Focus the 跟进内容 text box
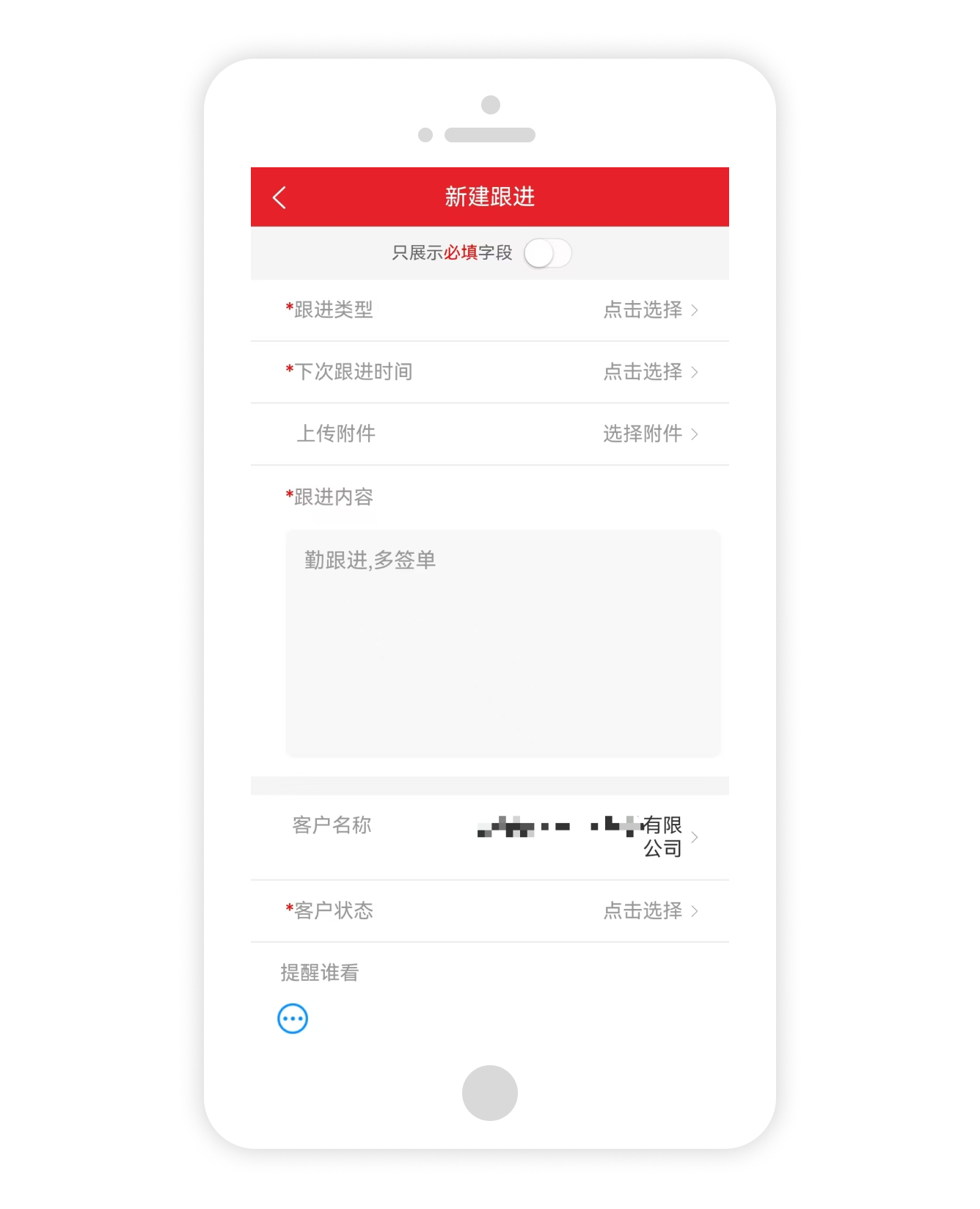This screenshot has width=980, height=1209. point(502,642)
